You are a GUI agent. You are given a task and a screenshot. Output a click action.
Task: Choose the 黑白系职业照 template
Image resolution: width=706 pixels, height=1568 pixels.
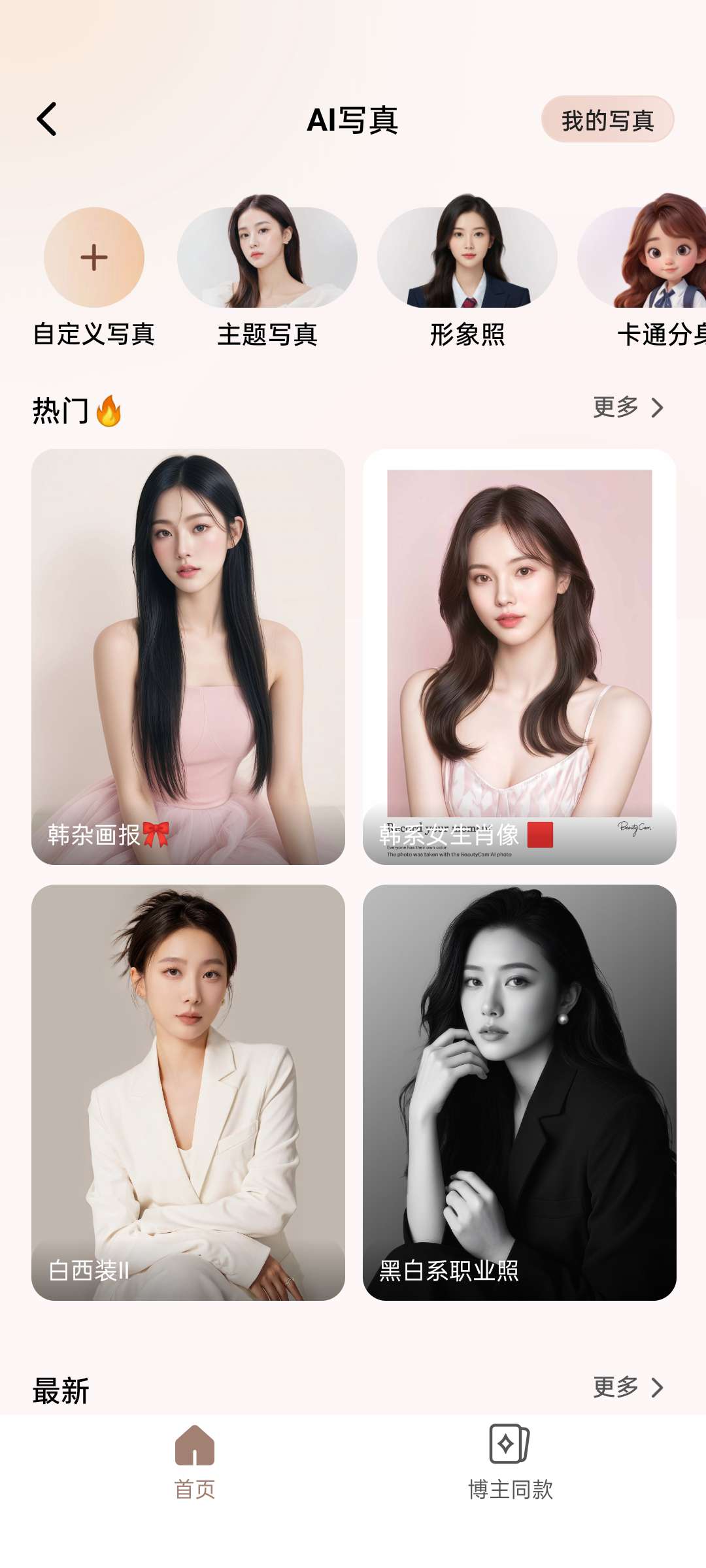[519, 1092]
